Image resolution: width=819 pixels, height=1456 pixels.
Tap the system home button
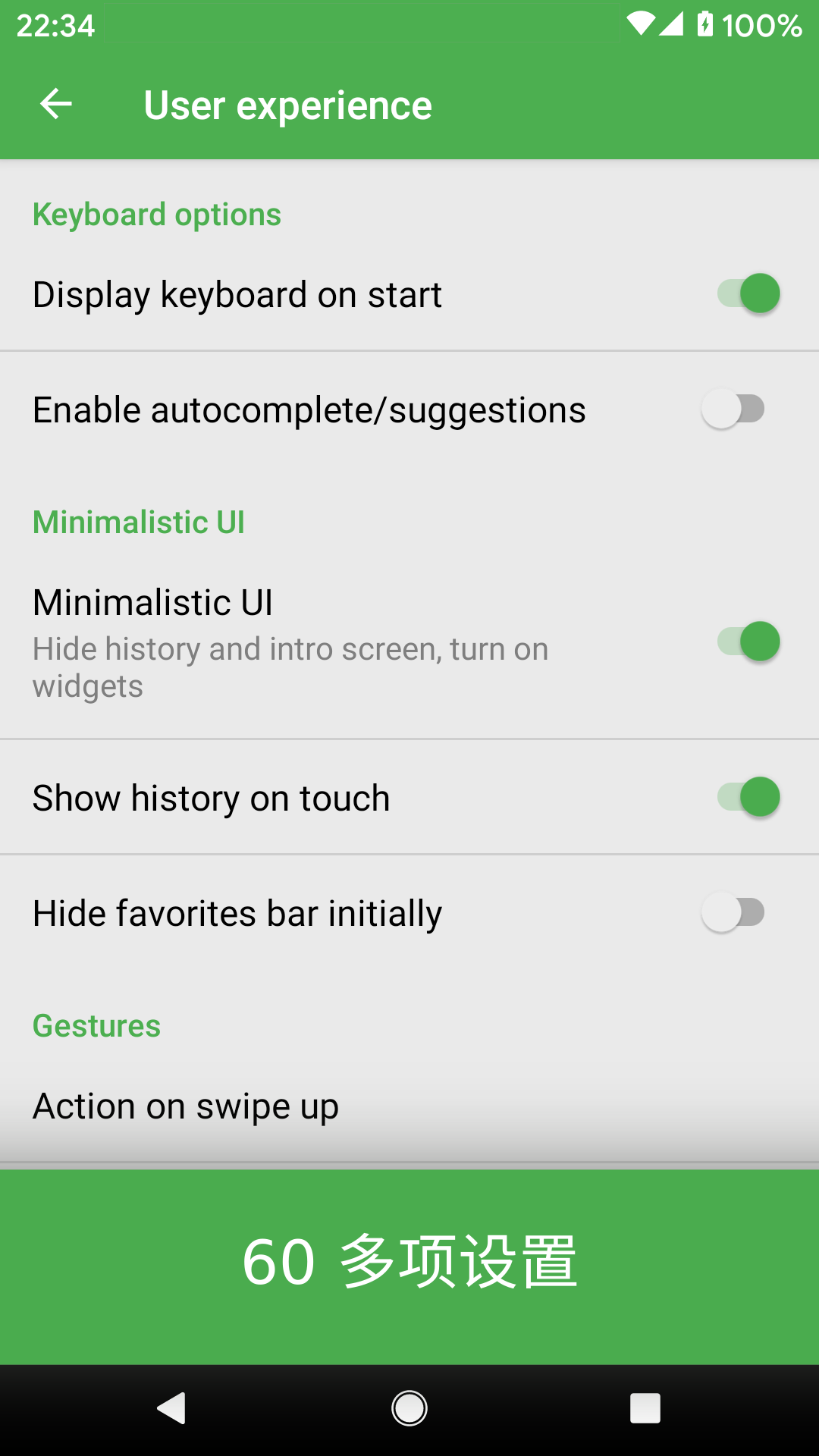tap(409, 1408)
